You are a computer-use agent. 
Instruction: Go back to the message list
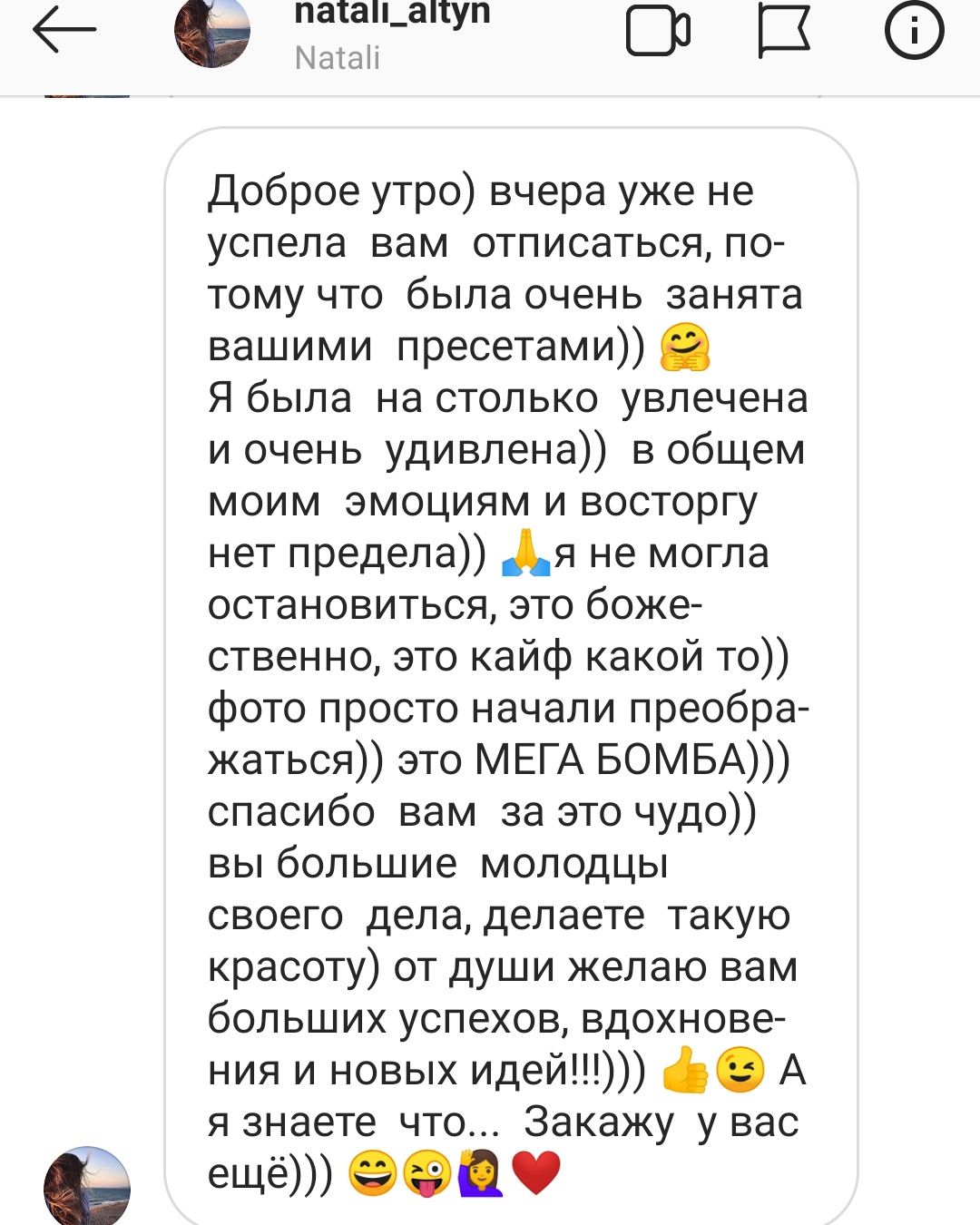tap(64, 31)
